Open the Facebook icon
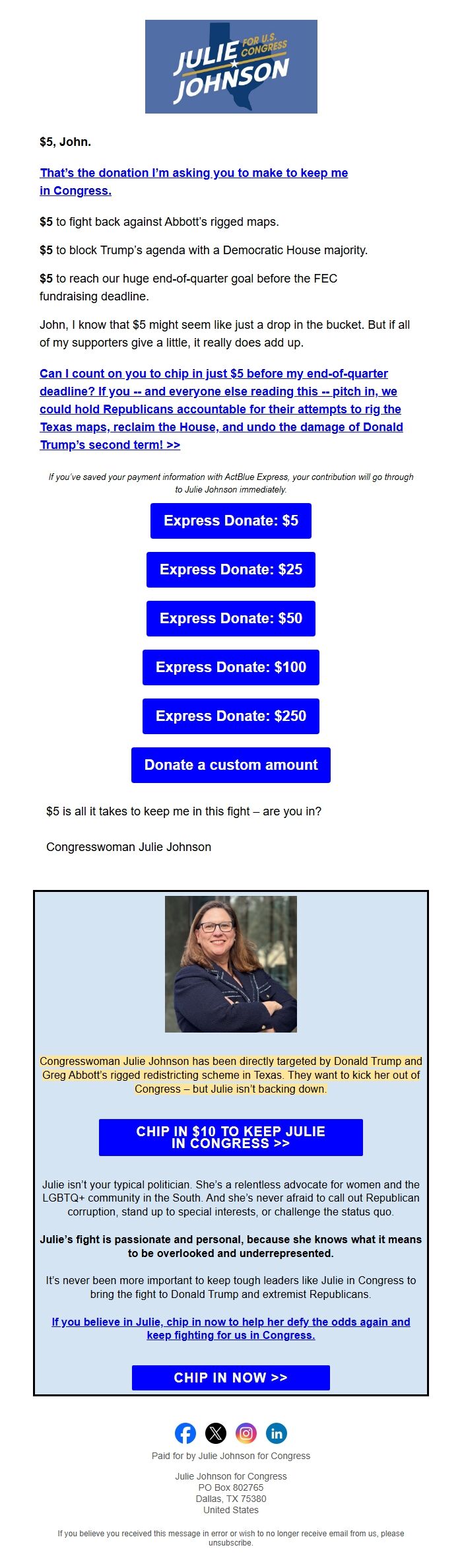The height and width of the screenshot is (1568, 462). [x=185, y=1433]
